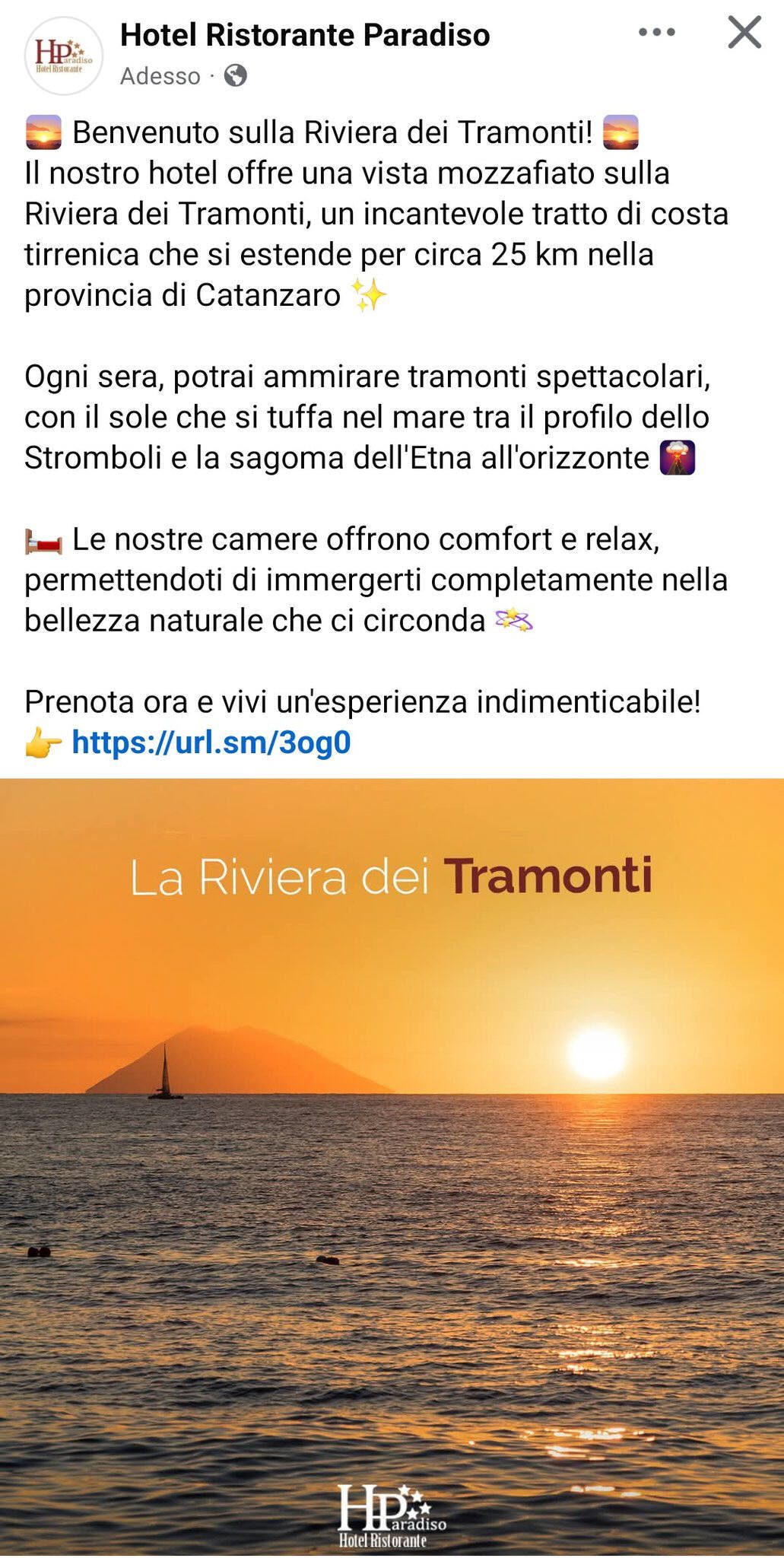784x1558 pixels.
Task: Open Hotel Ristorante Paradiso profile picture
Action: 64,56
